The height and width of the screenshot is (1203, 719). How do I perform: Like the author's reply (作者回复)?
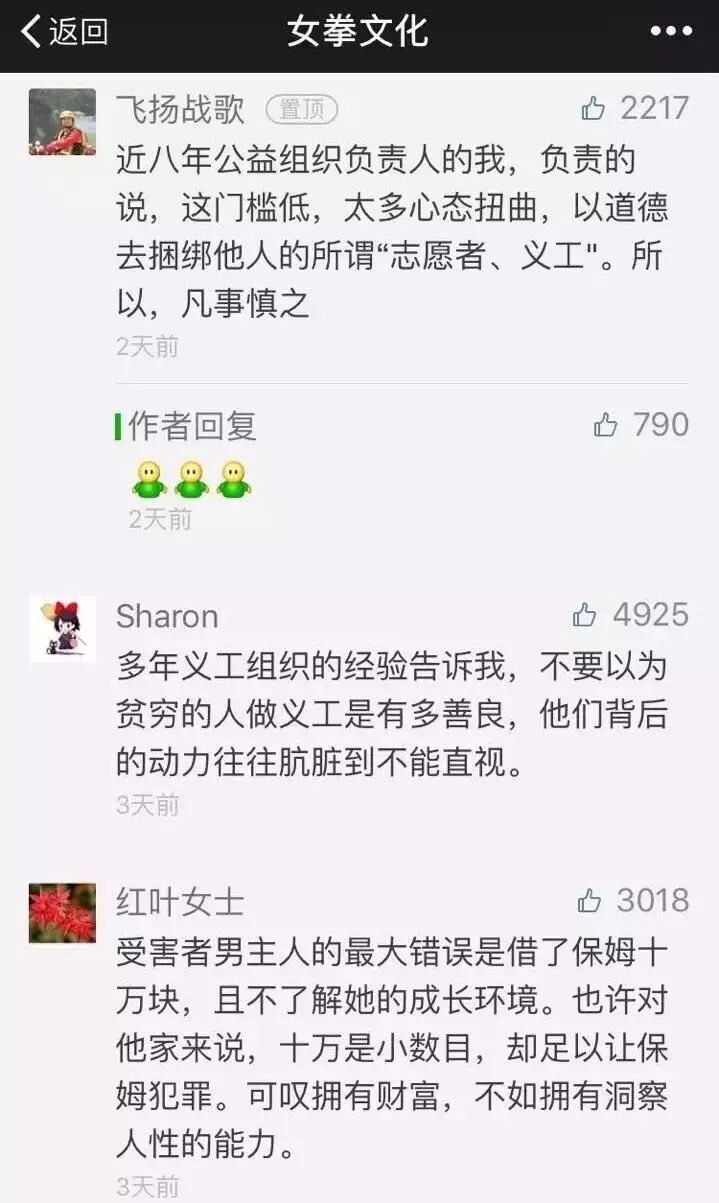tap(606, 426)
